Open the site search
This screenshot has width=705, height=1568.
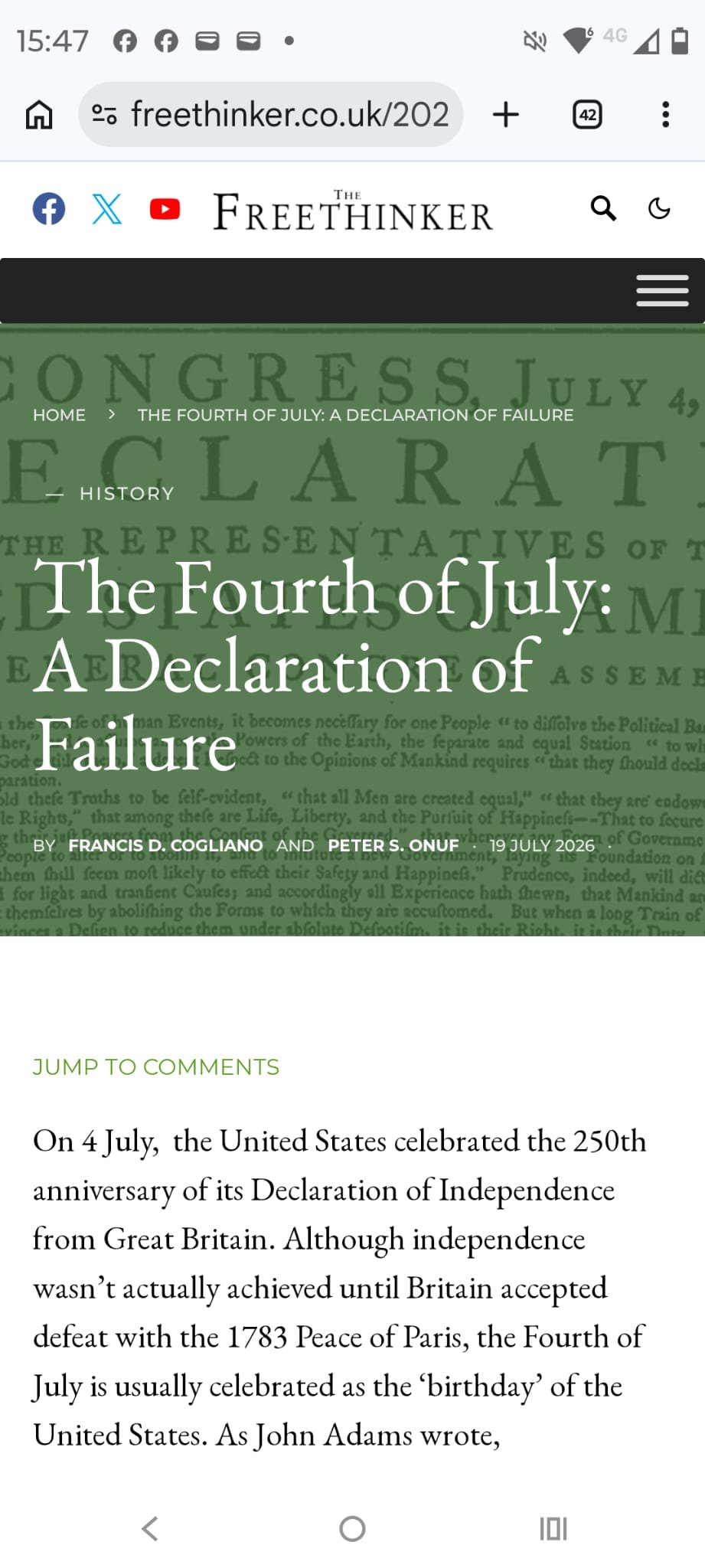[x=603, y=208]
